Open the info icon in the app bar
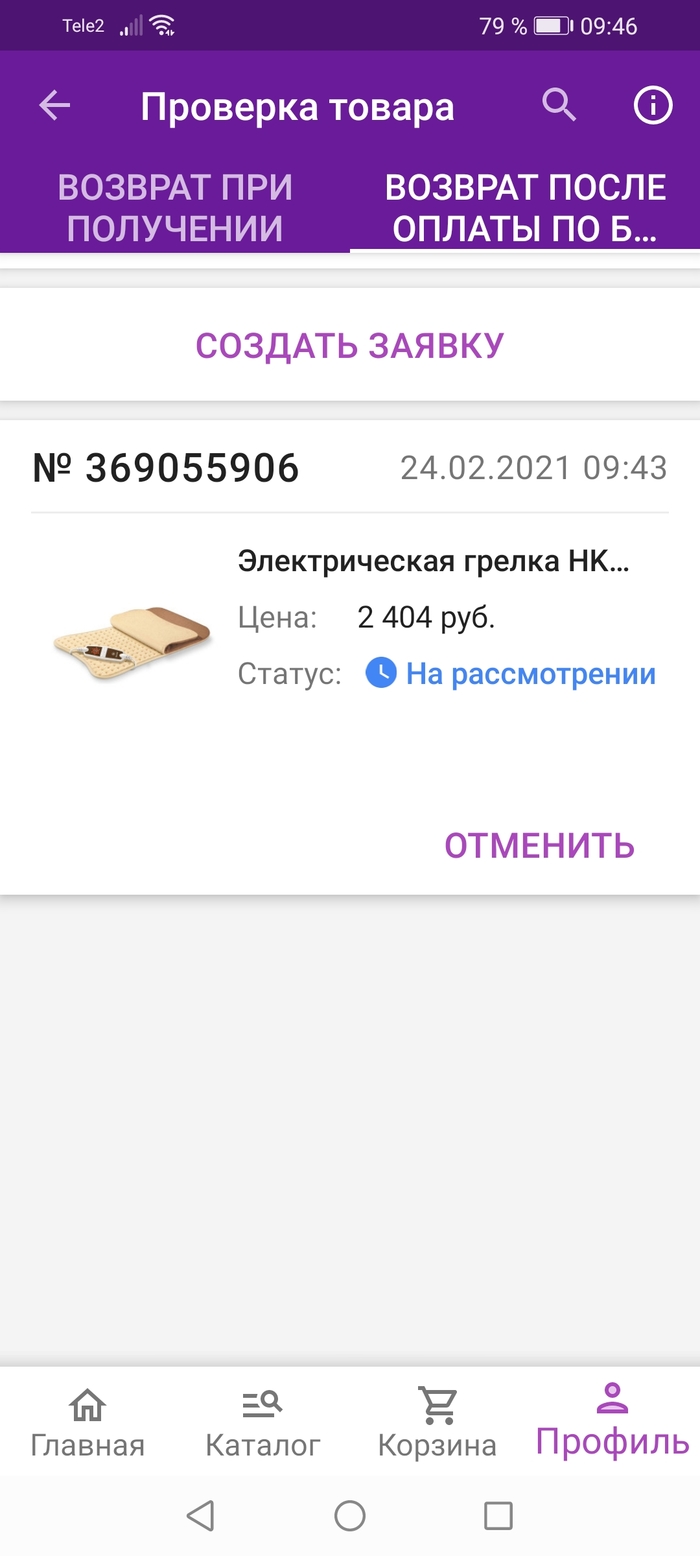 pyautogui.click(x=653, y=105)
